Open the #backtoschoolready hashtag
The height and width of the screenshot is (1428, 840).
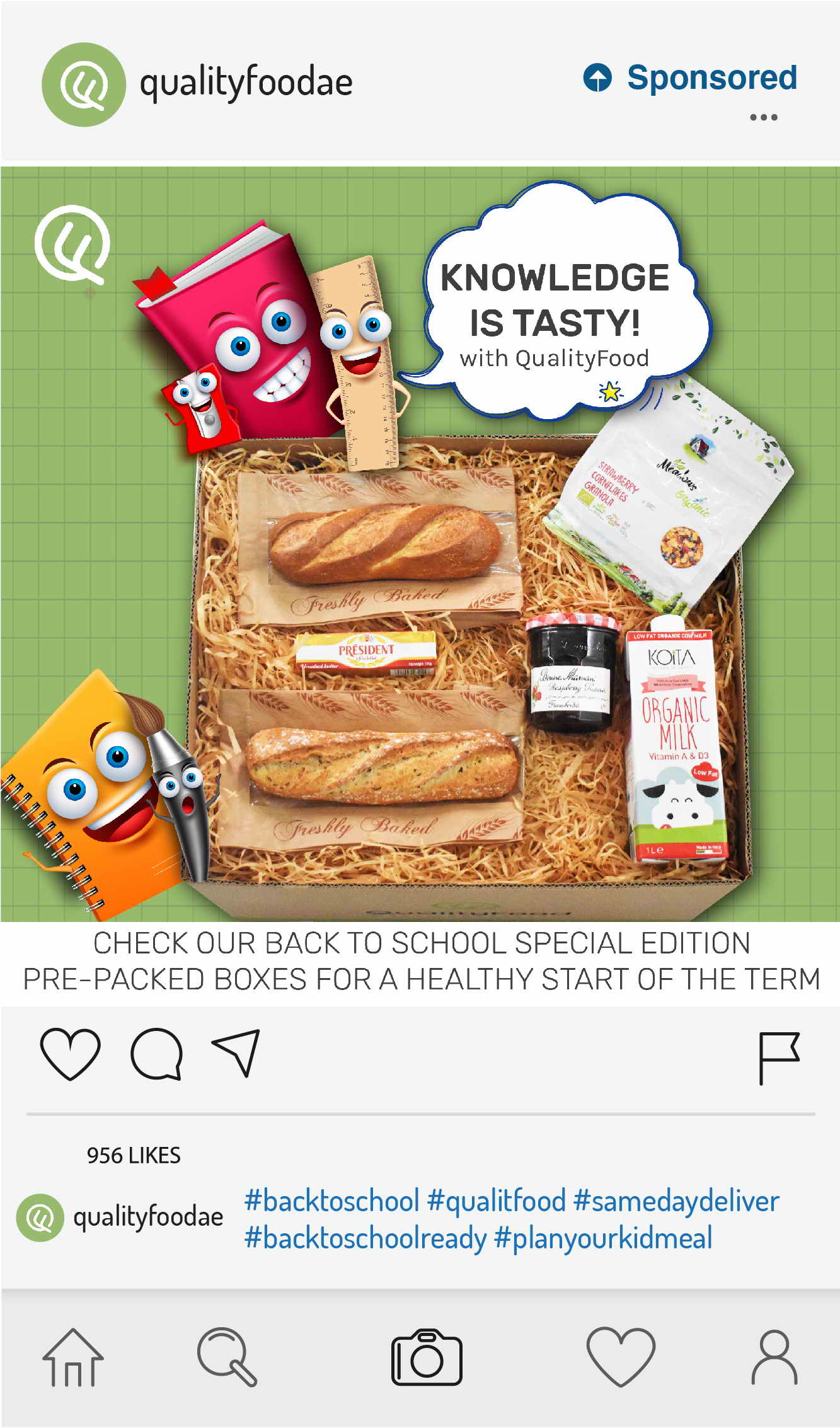point(365,1238)
